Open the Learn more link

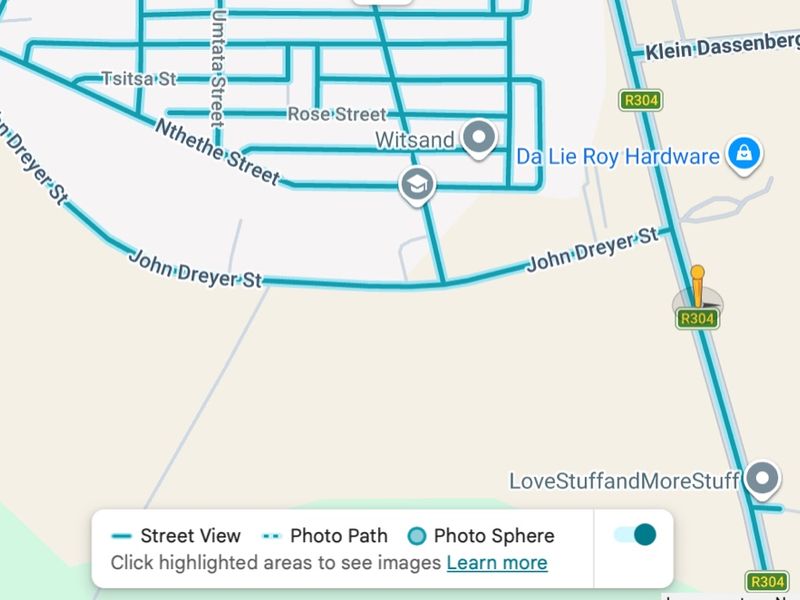click(497, 563)
